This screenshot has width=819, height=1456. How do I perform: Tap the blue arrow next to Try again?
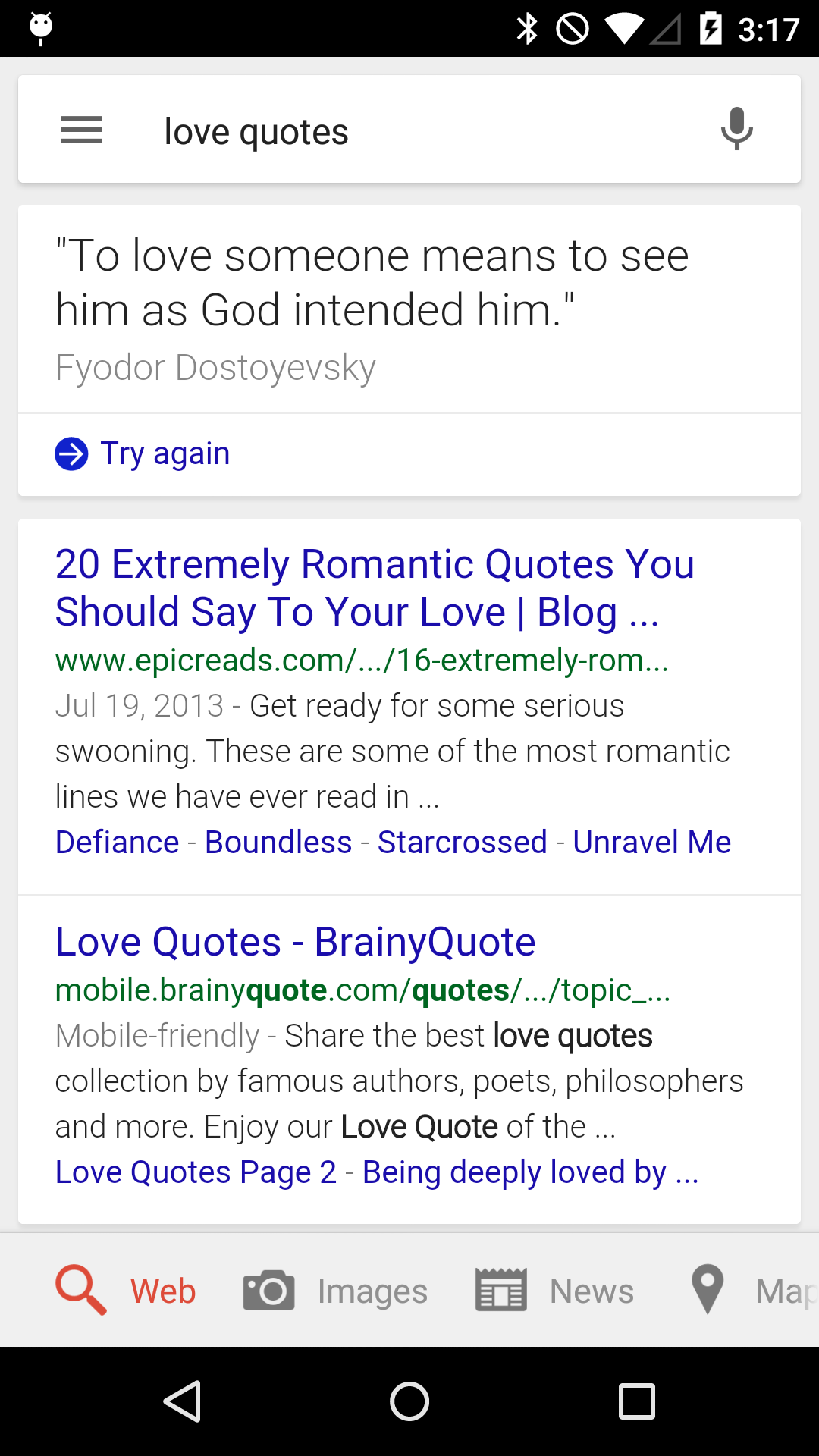point(71,453)
